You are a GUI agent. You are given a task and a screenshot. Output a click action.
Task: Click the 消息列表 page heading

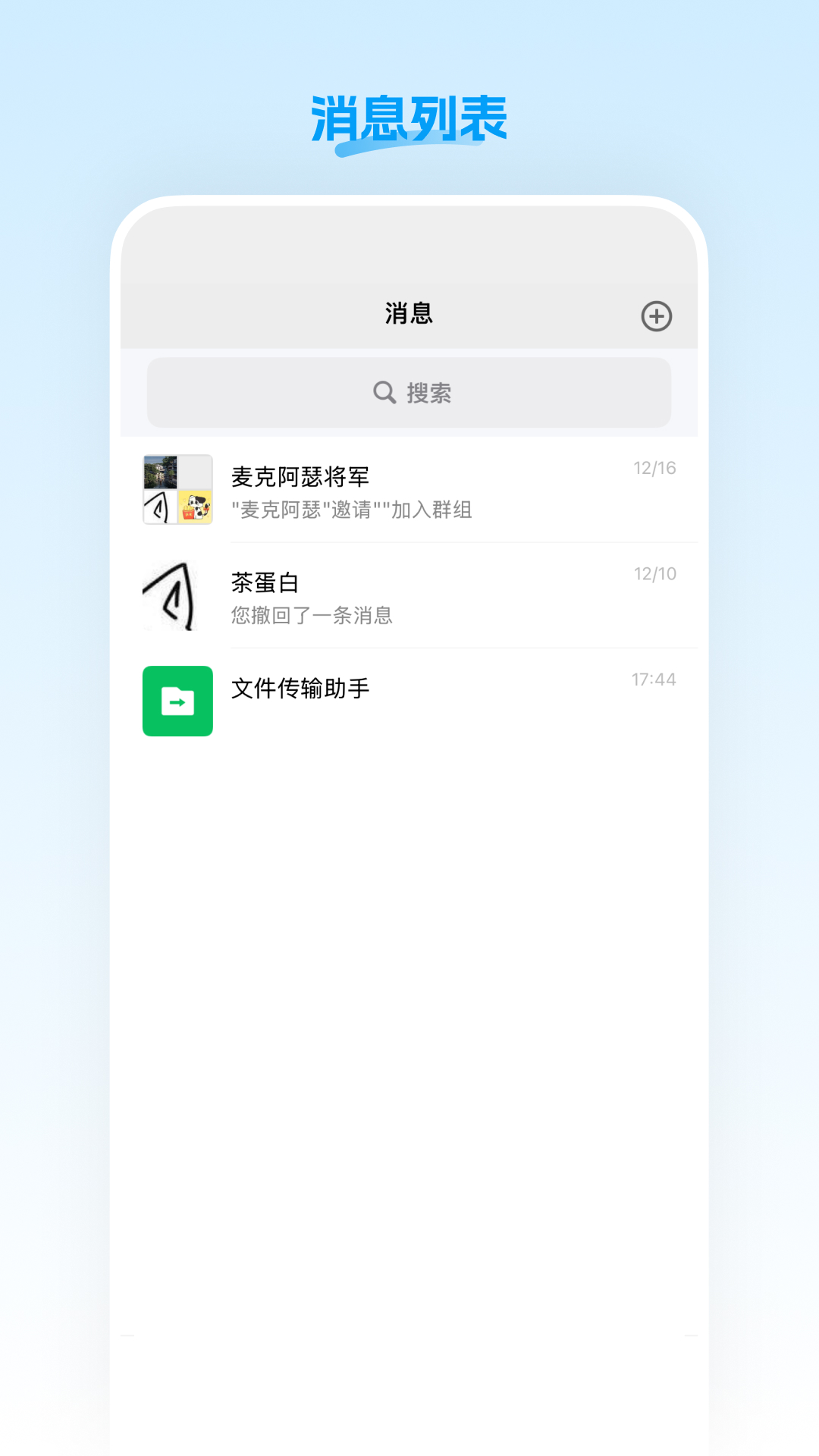click(x=409, y=115)
